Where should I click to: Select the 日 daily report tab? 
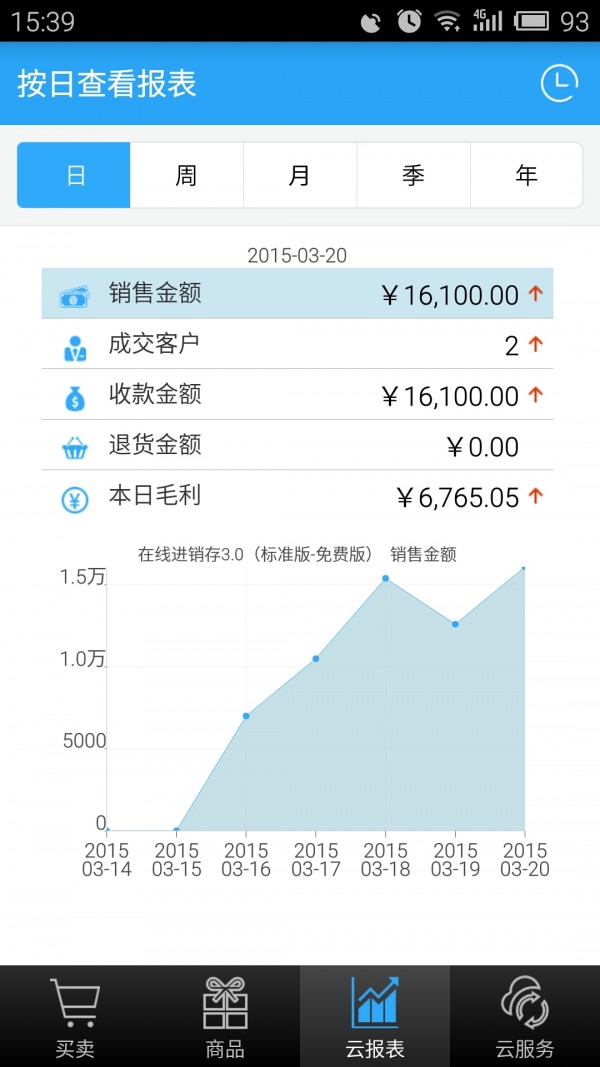74,175
